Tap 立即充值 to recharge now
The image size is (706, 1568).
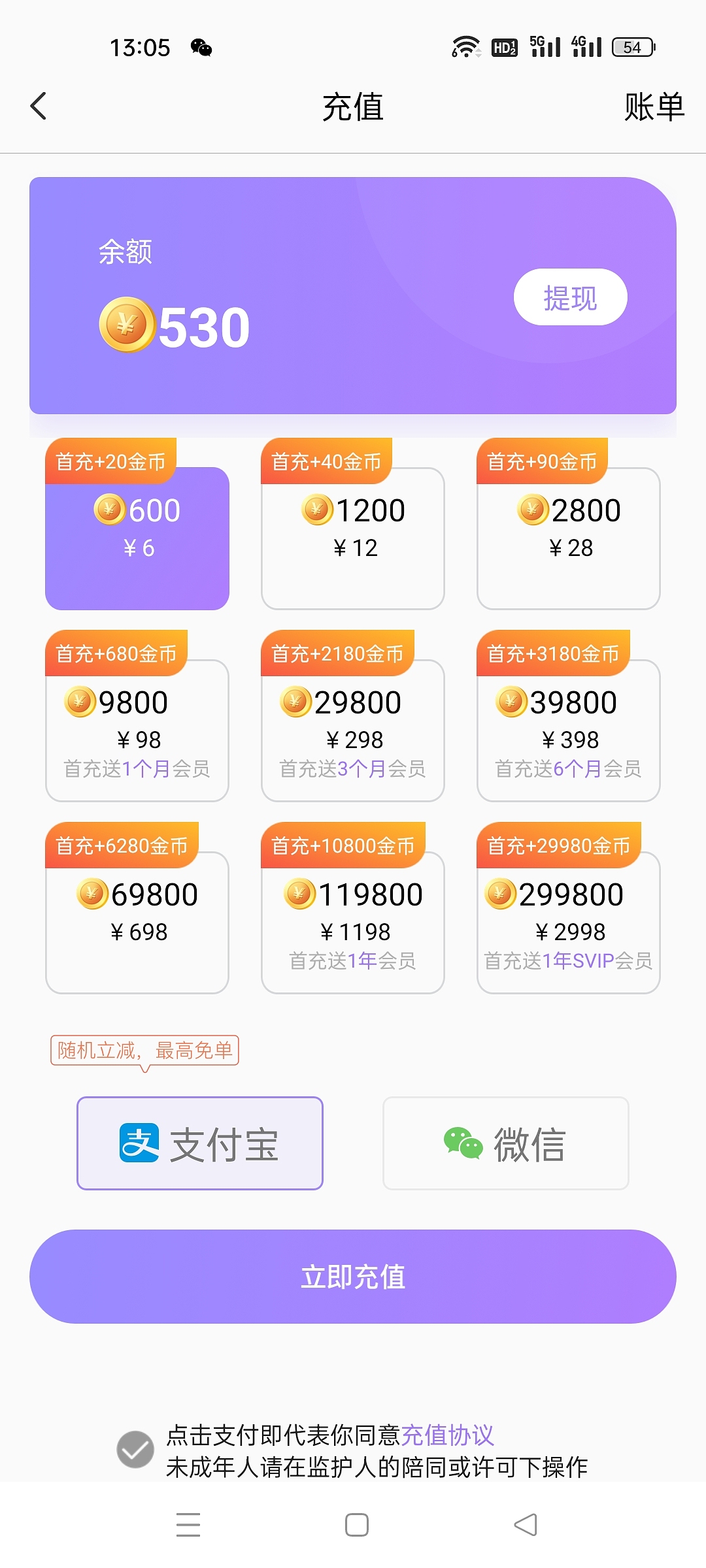[353, 1277]
